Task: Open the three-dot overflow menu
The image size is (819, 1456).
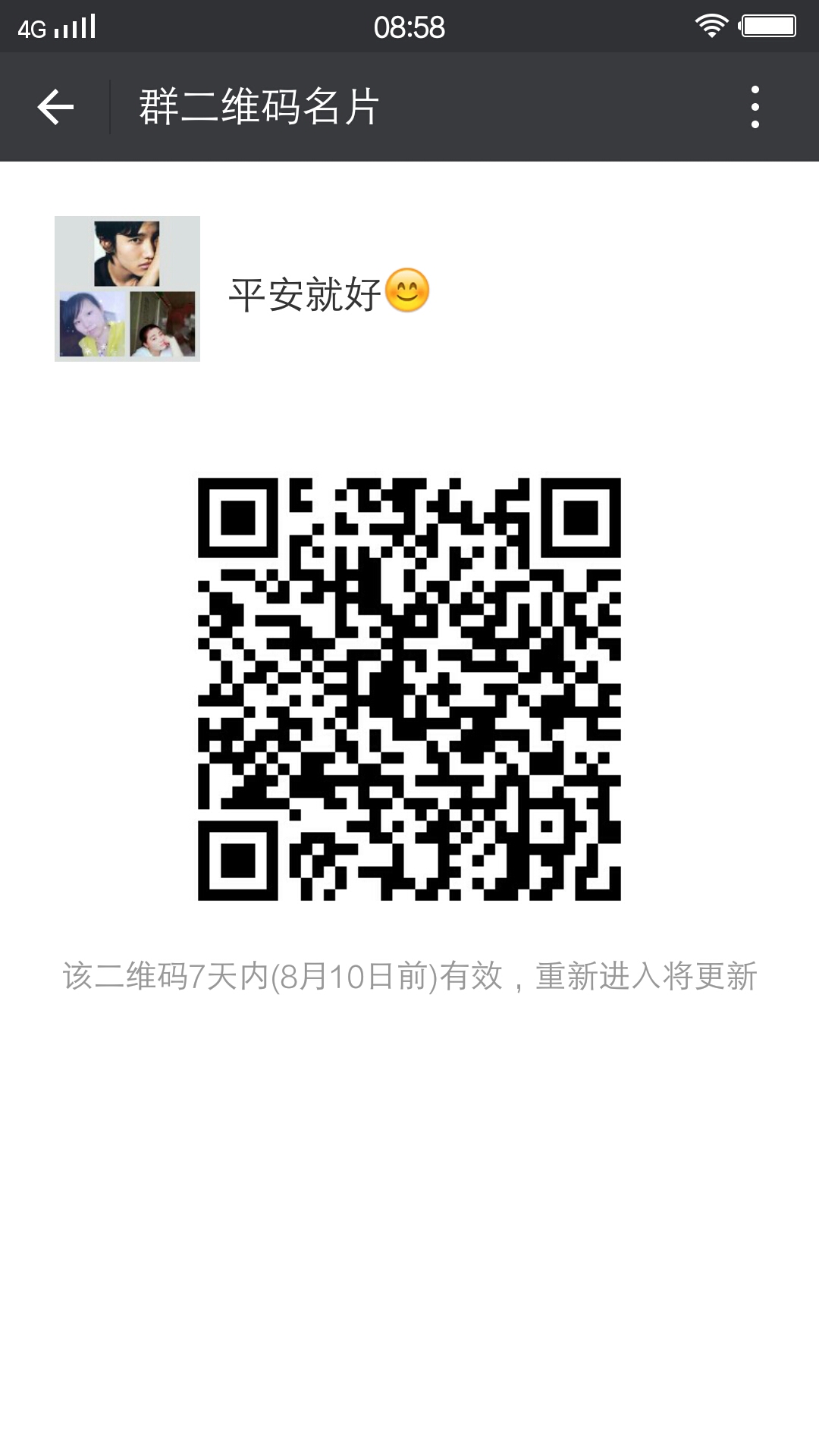Action: [x=755, y=107]
